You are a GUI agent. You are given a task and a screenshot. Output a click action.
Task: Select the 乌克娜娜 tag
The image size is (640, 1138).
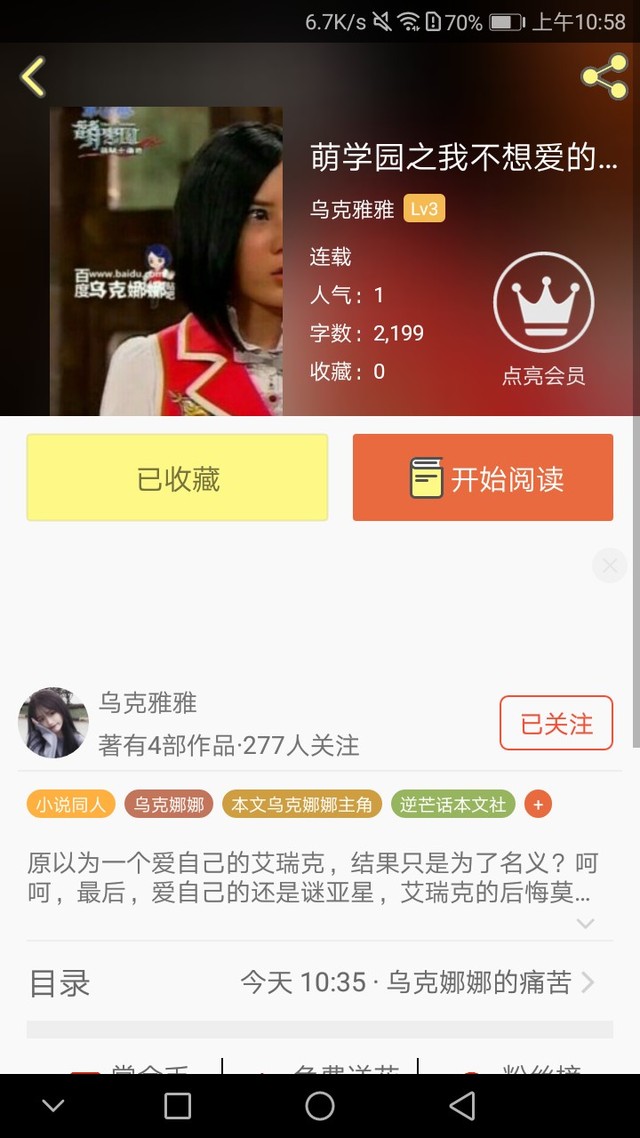point(169,804)
